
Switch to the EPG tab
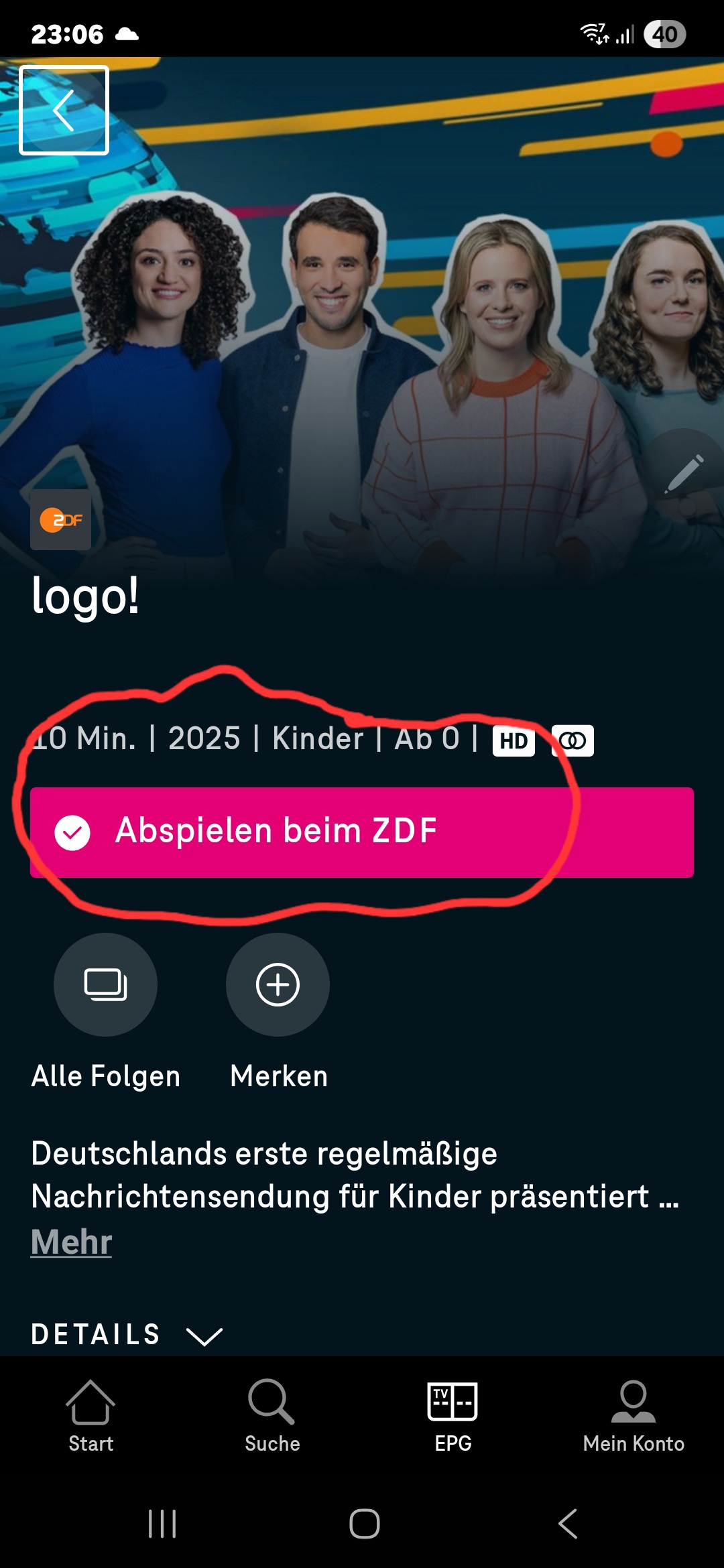point(452,1415)
